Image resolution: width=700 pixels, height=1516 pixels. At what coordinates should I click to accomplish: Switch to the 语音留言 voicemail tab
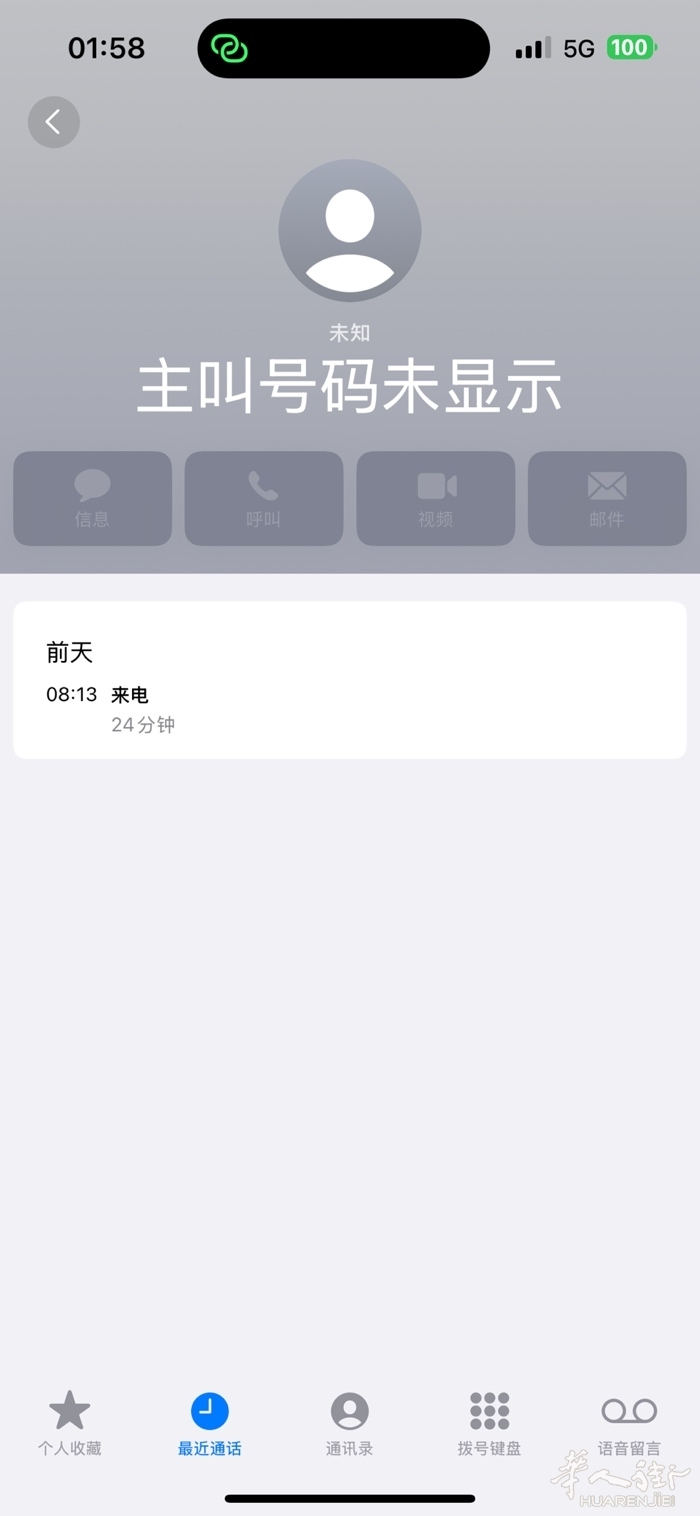[x=629, y=1422]
